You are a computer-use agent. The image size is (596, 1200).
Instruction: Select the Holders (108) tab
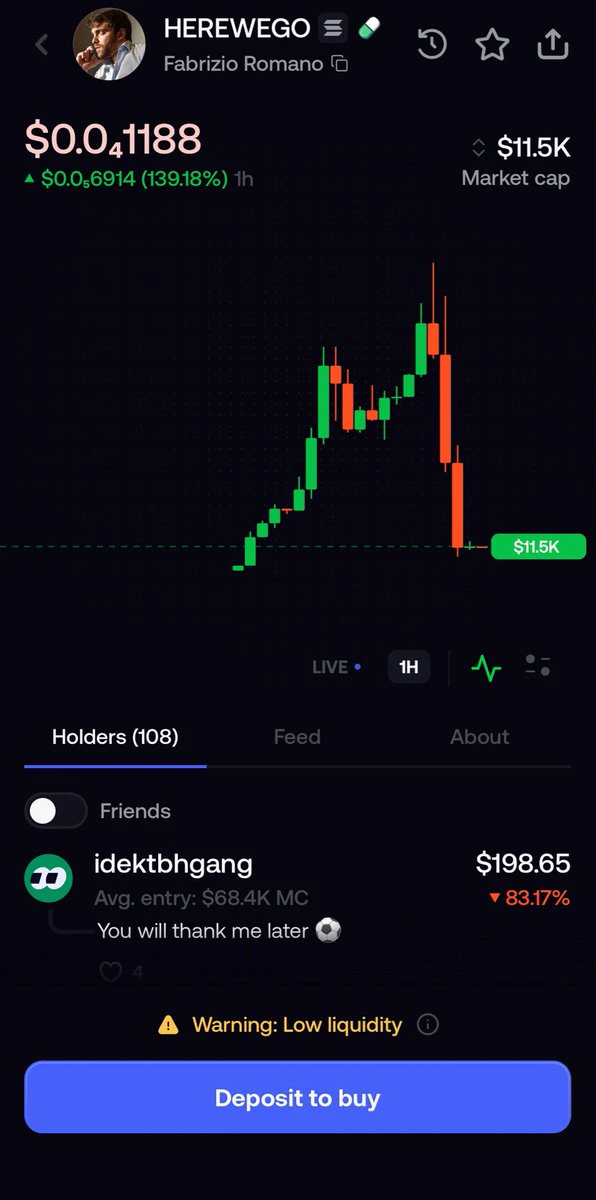click(115, 737)
